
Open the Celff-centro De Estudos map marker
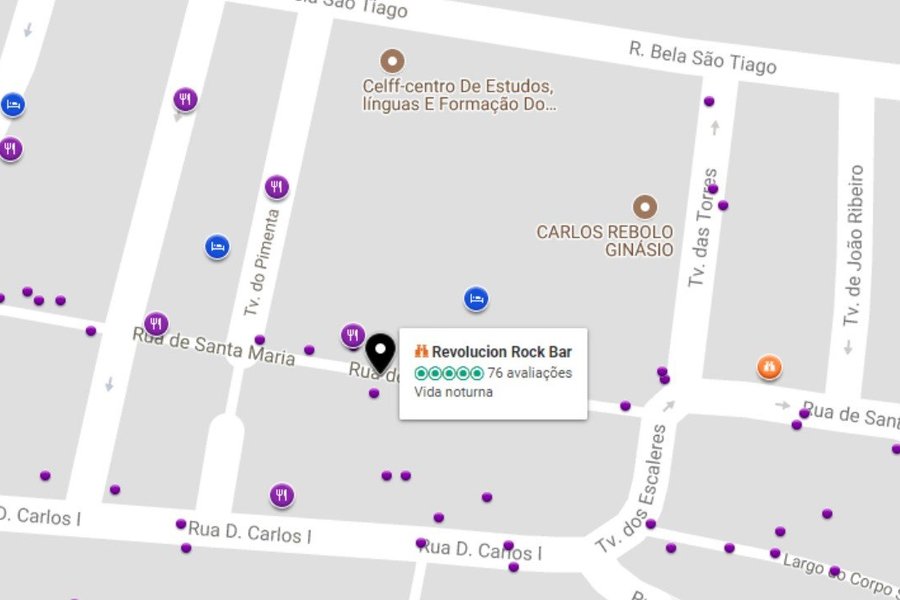[393, 61]
